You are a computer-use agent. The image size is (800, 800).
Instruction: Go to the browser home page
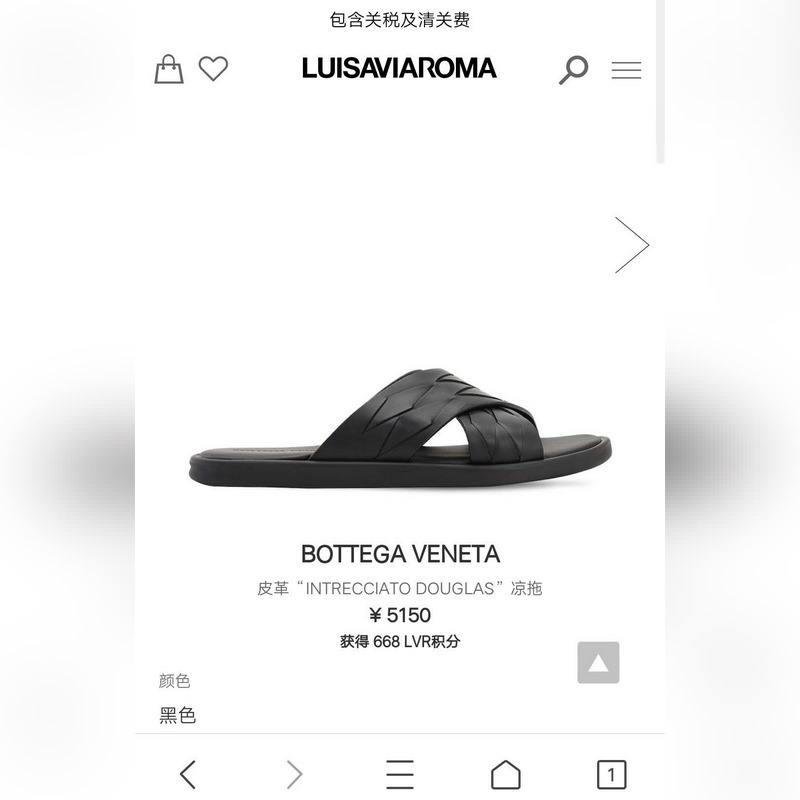tap(506, 774)
